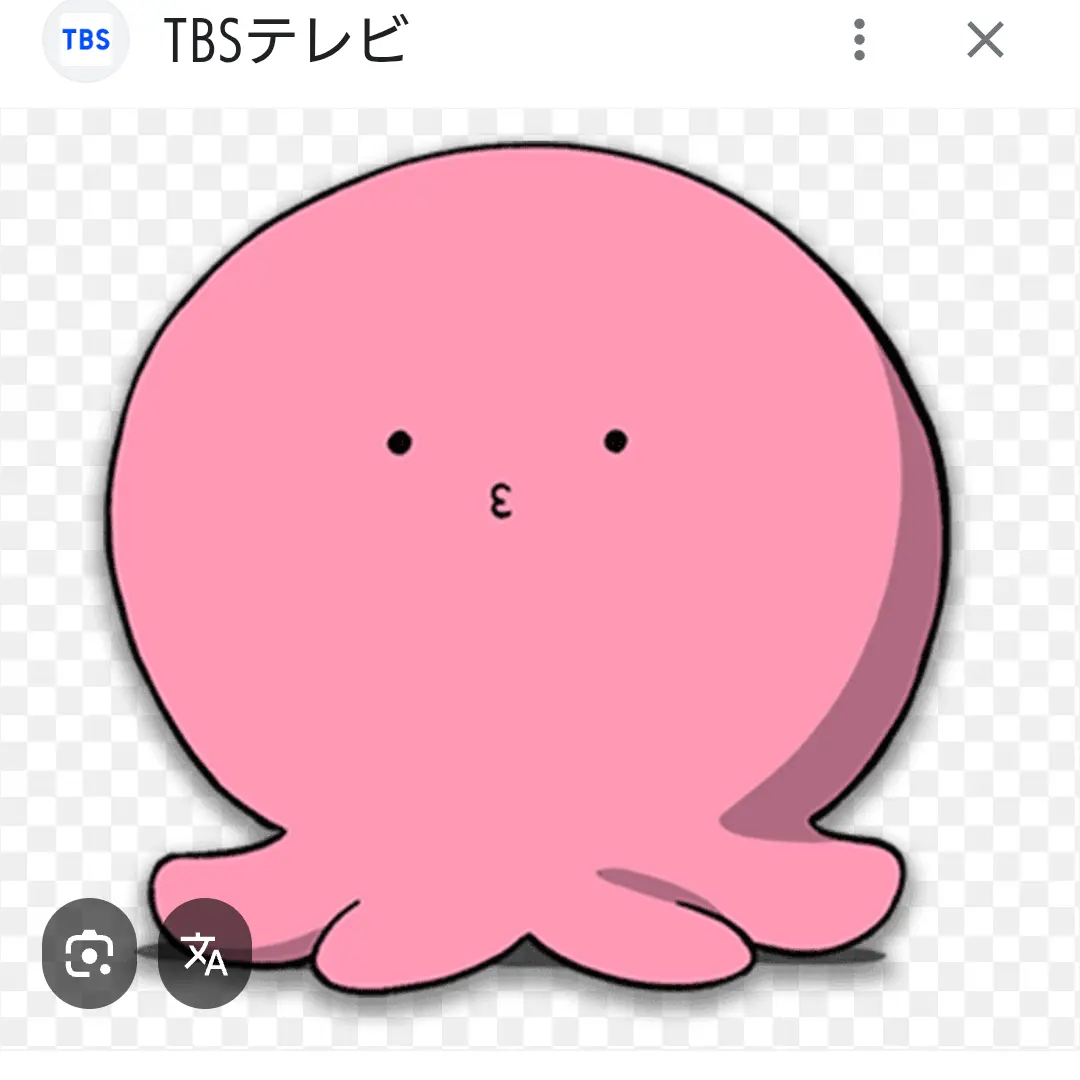The width and height of the screenshot is (1080, 1080).
Task: Close the image preview
Action: point(985,41)
